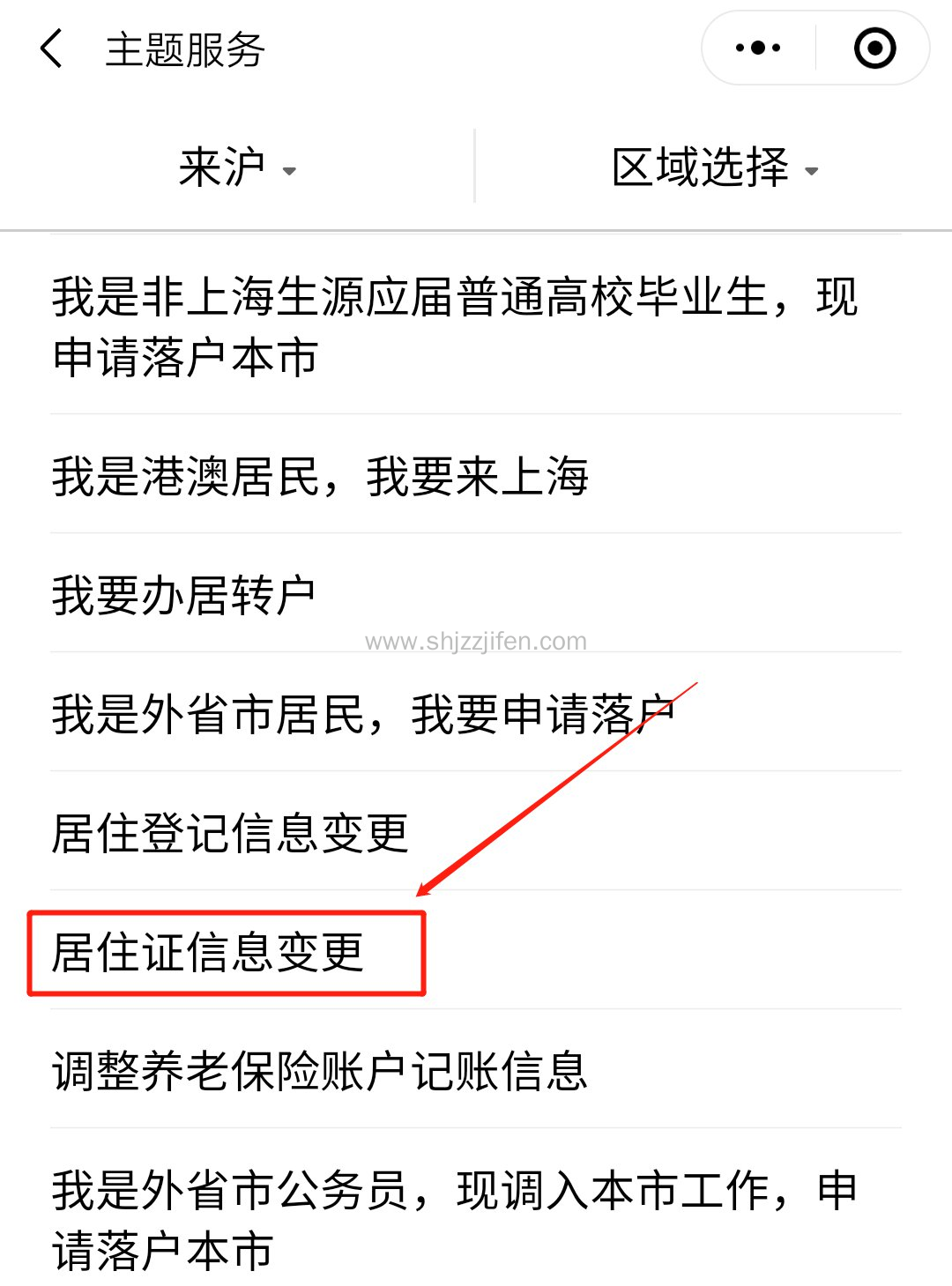Open 我是非上海生源应届普通高校毕业生 落户 item
Image resolution: width=952 pixels, height=1286 pixels.
454,326
